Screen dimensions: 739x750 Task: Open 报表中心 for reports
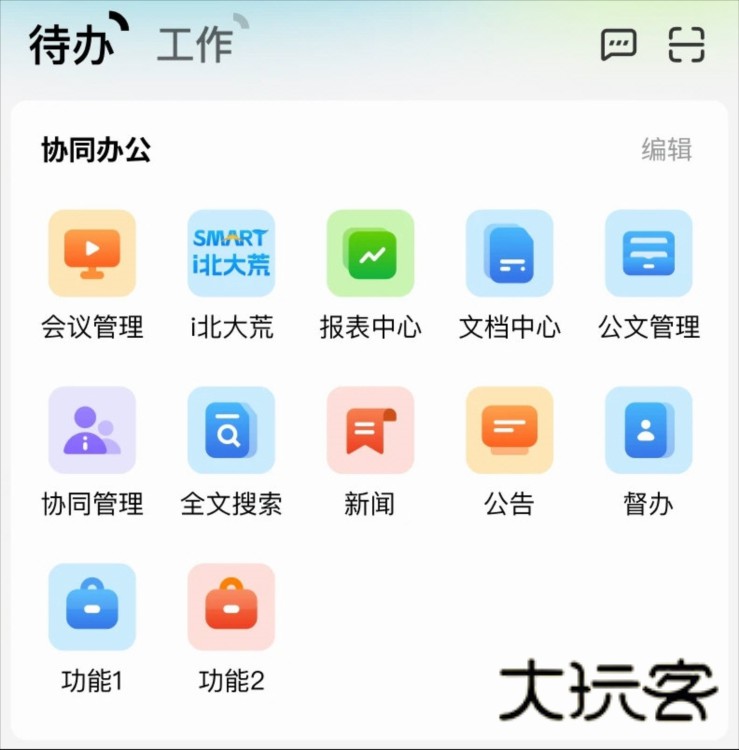tap(369, 252)
